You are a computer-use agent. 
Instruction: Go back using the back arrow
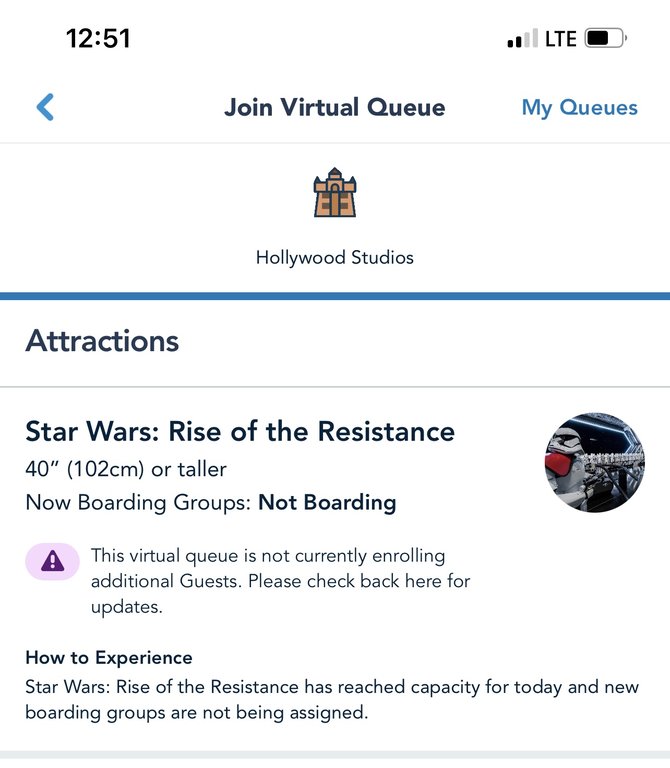(x=45, y=107)
